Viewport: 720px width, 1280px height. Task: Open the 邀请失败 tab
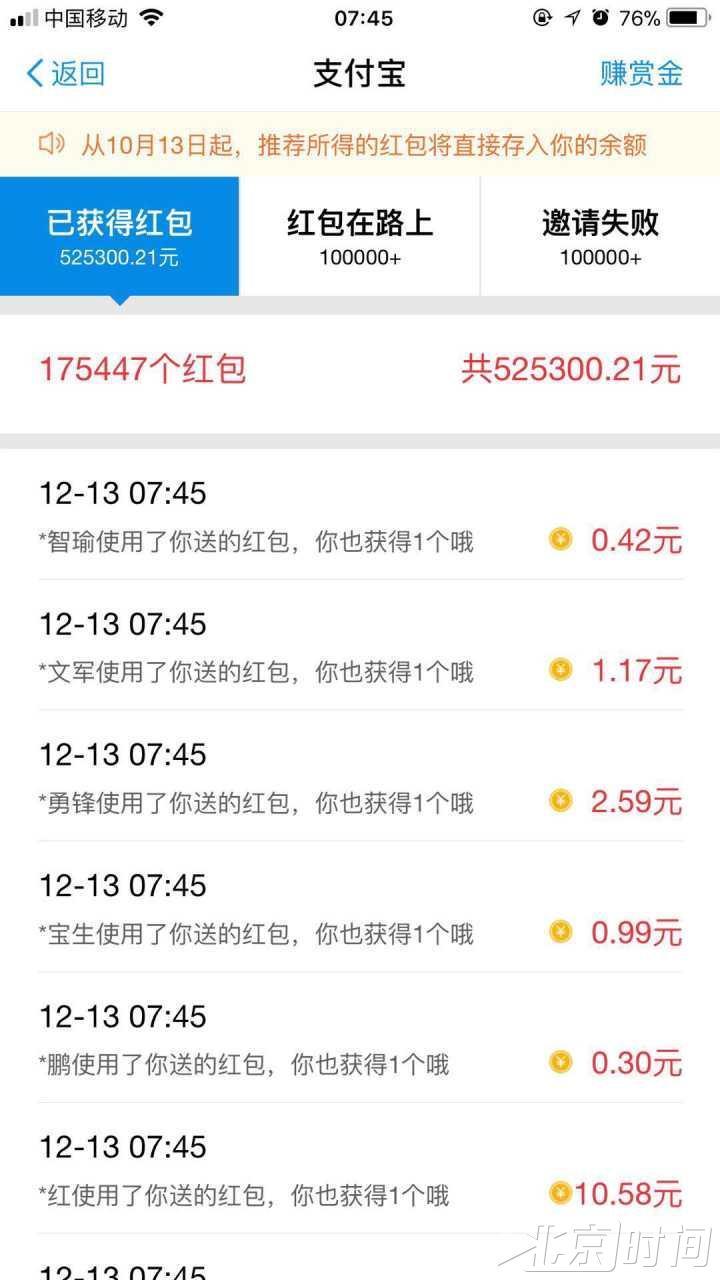click(600, 235)
